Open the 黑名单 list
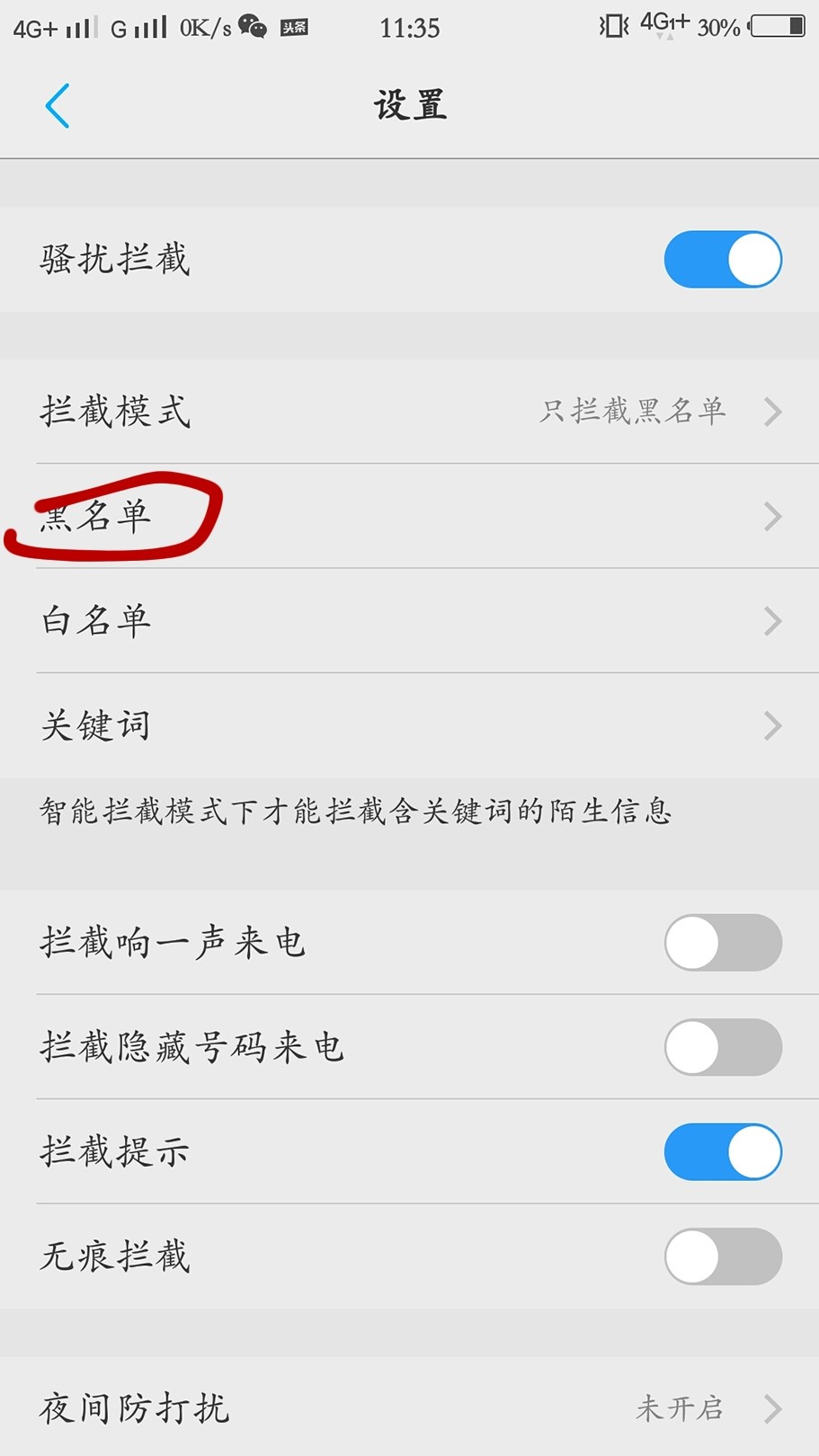 (x=409, y=516)
